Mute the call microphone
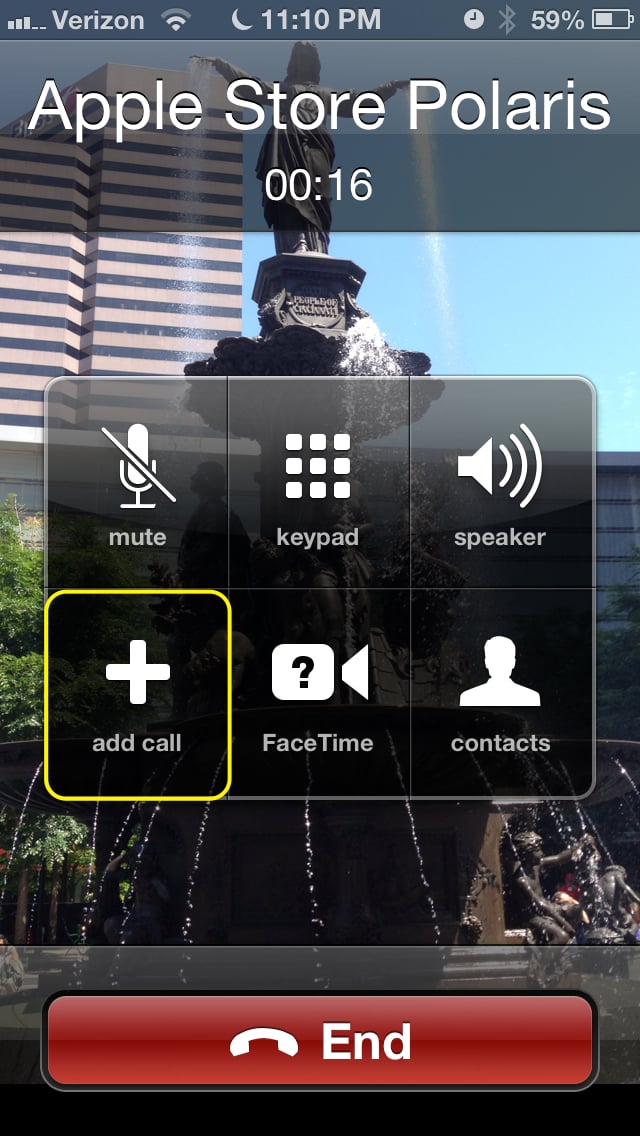Screen dimensions: 640x1136 138,483
